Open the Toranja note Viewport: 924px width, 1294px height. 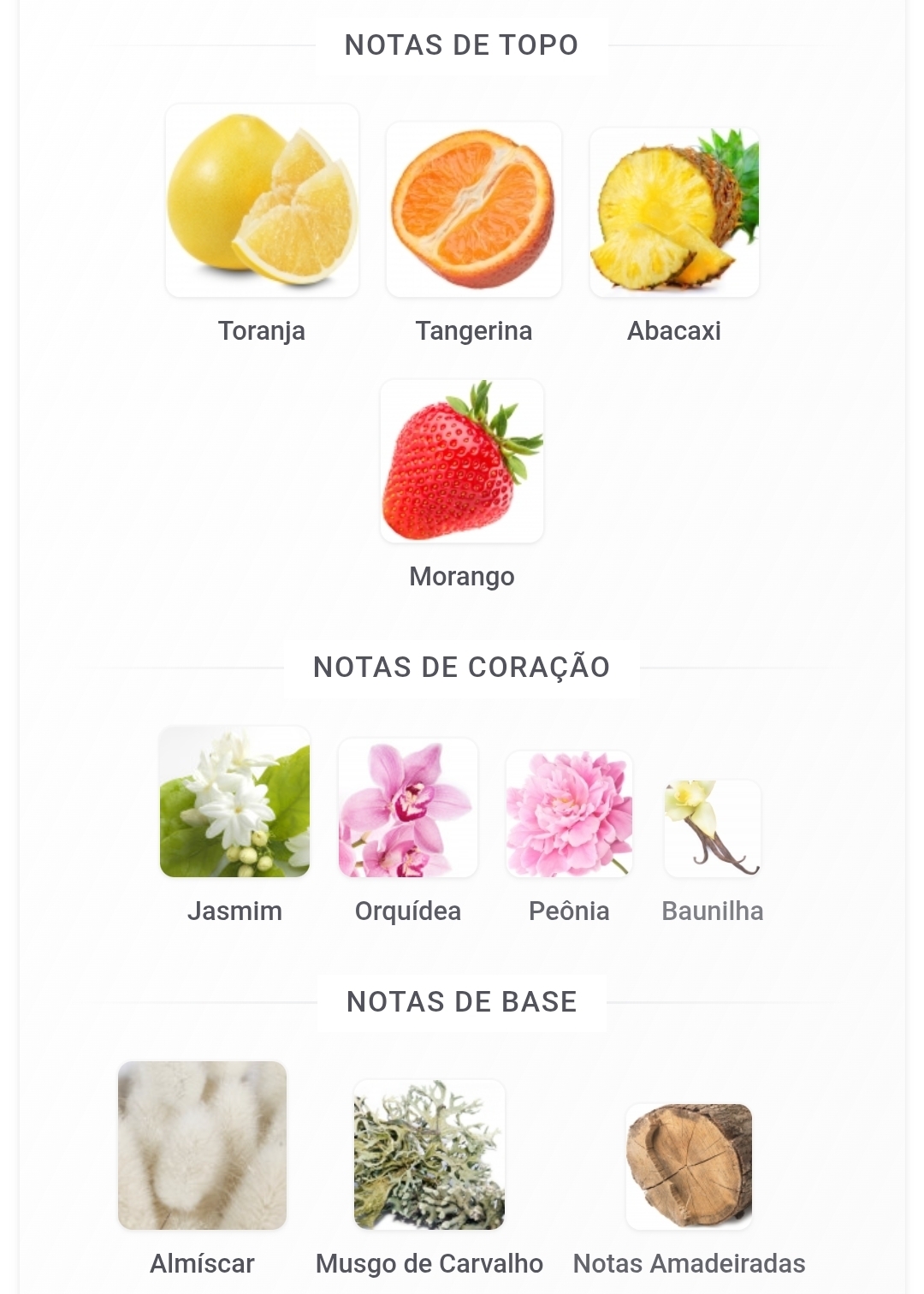(x=262, y=202)
